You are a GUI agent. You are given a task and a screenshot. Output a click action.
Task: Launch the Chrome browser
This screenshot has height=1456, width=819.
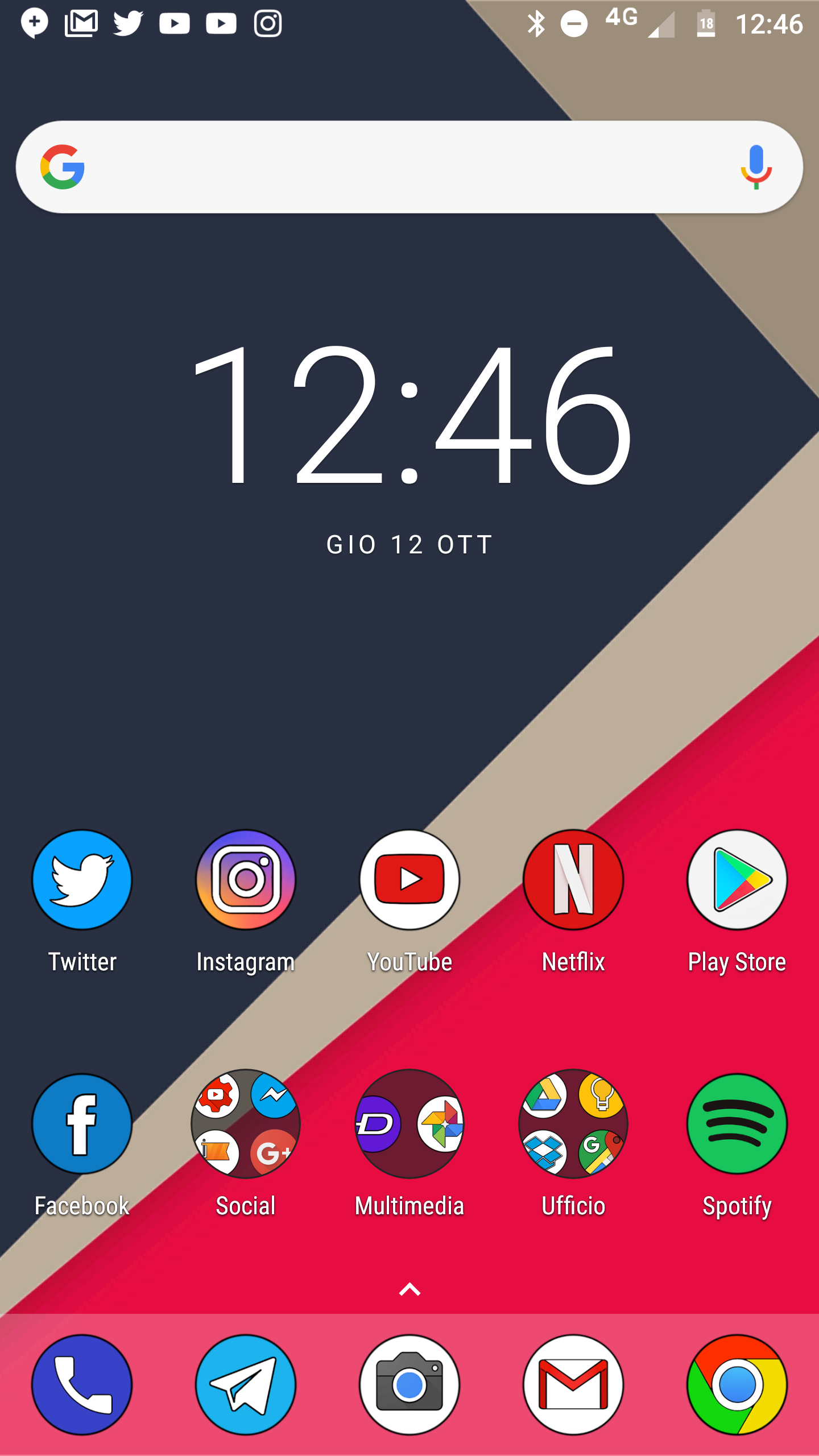coord(737,1384)
